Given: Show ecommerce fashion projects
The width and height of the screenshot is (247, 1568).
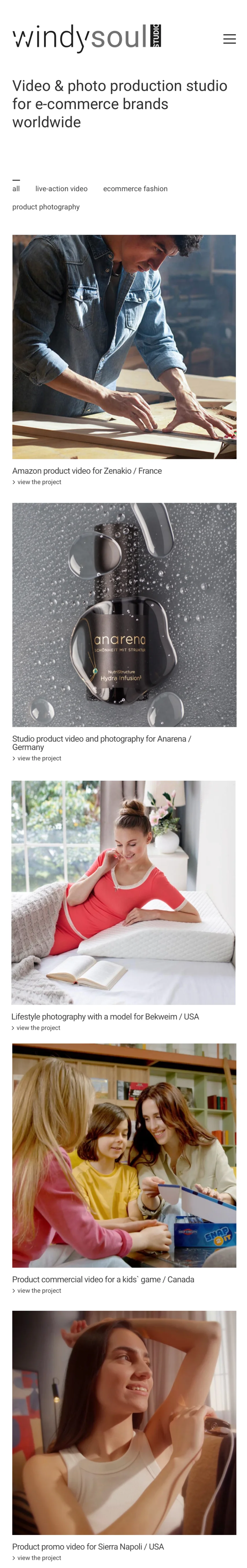Looking at the screenshot, I should coord(135,189).
